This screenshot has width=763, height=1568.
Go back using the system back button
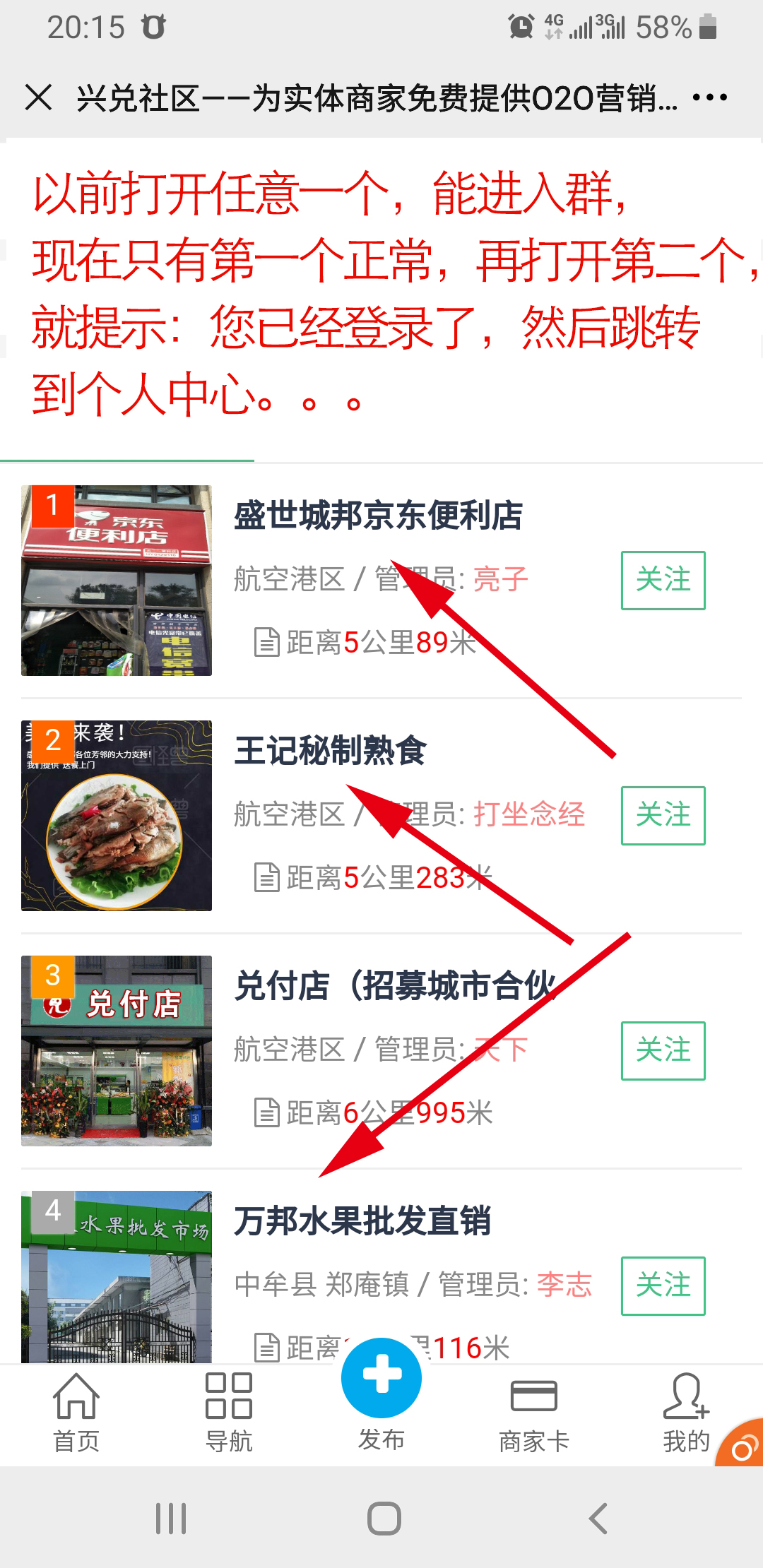click(x=598, y=1519)
